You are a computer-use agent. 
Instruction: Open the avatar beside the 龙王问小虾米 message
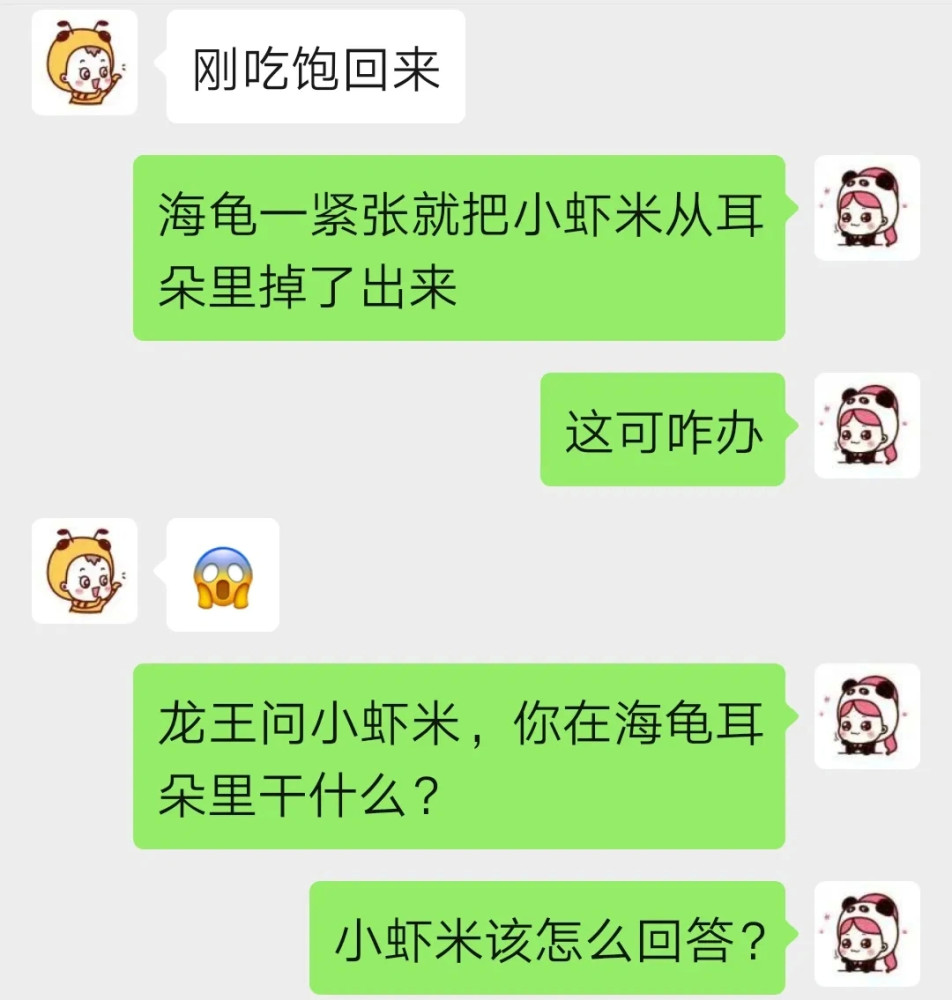click(867, 716)
